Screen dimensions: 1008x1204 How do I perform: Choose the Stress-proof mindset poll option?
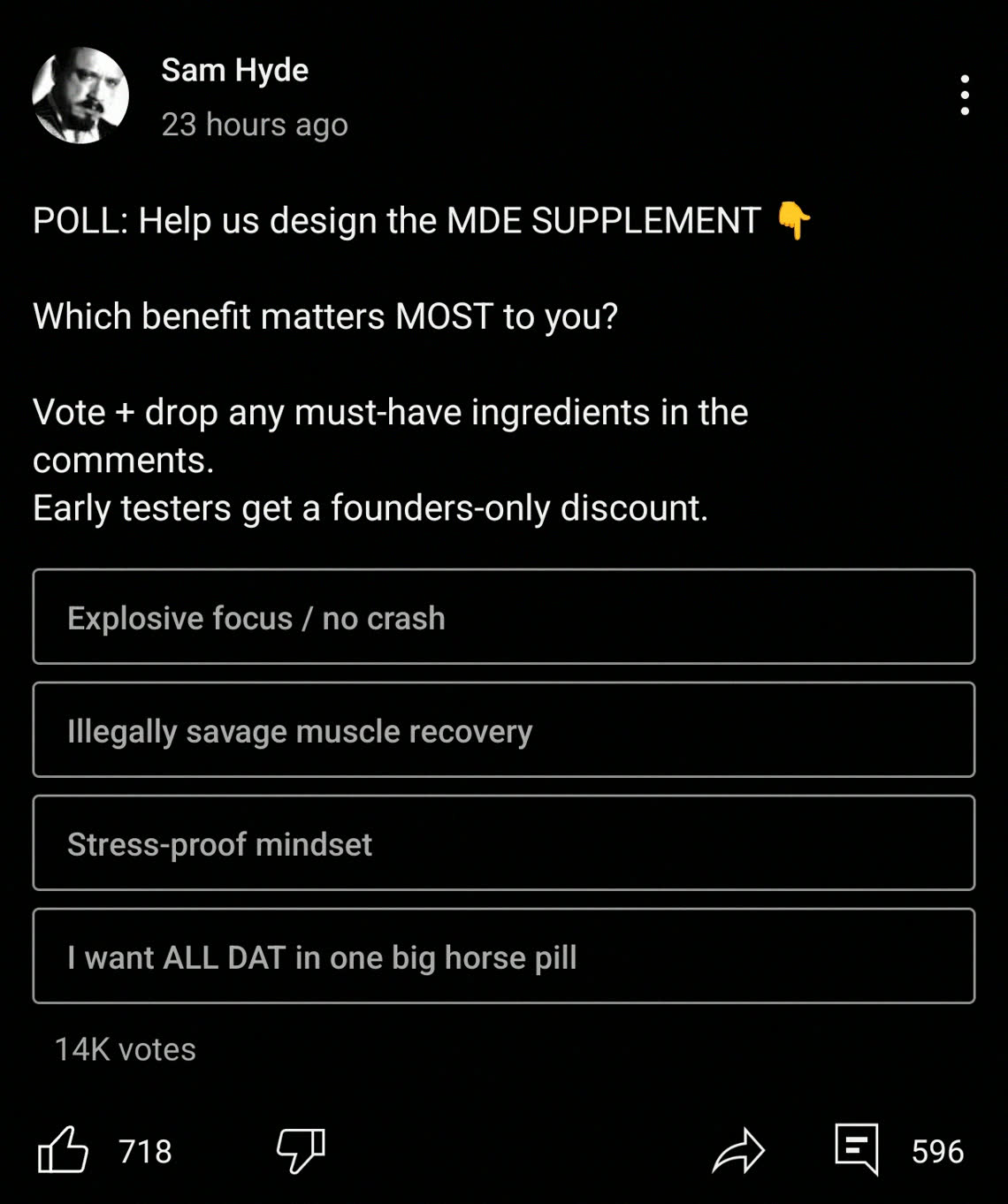503,843
